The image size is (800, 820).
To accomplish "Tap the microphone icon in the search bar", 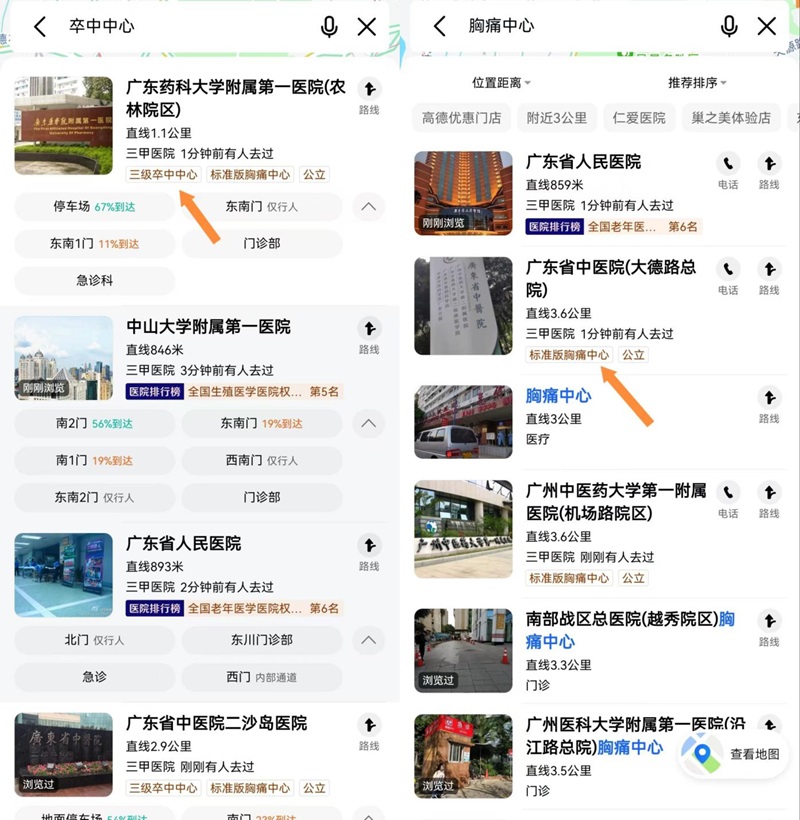I will click(x=330, y=27).
